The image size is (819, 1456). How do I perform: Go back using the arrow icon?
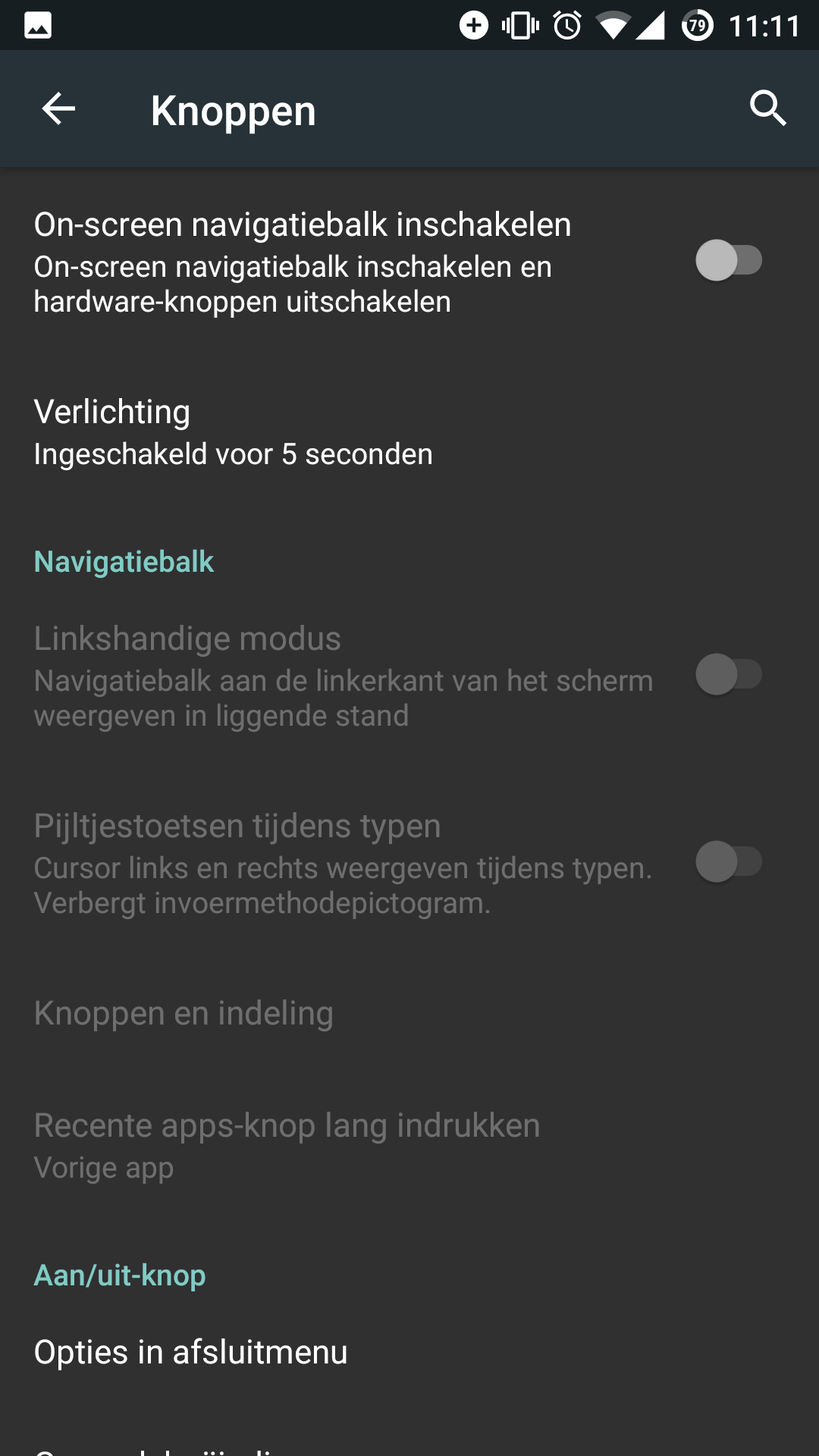(58, 109)
